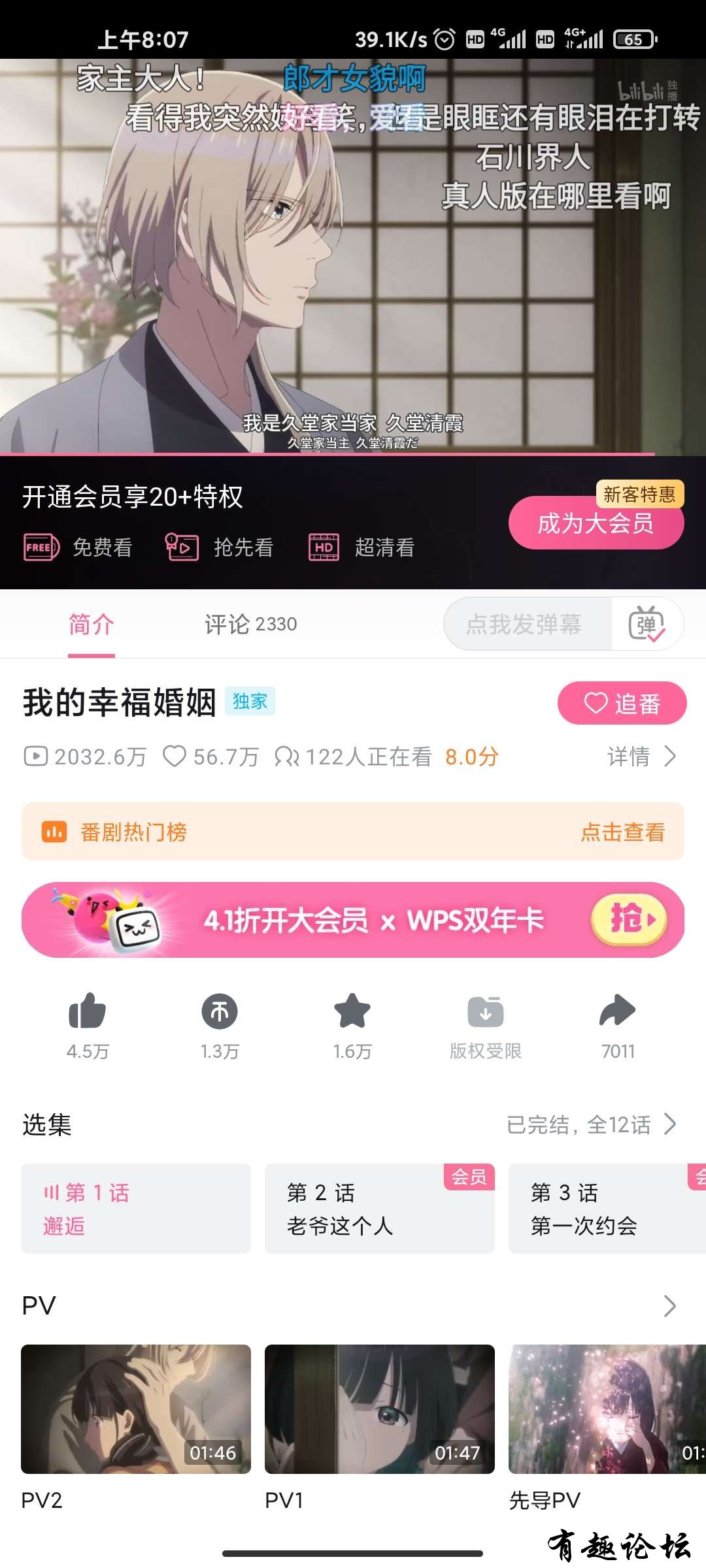The image size is (706, 1568).
Task: Tap the download 版权受限 icon
Action: point(485,1013)
